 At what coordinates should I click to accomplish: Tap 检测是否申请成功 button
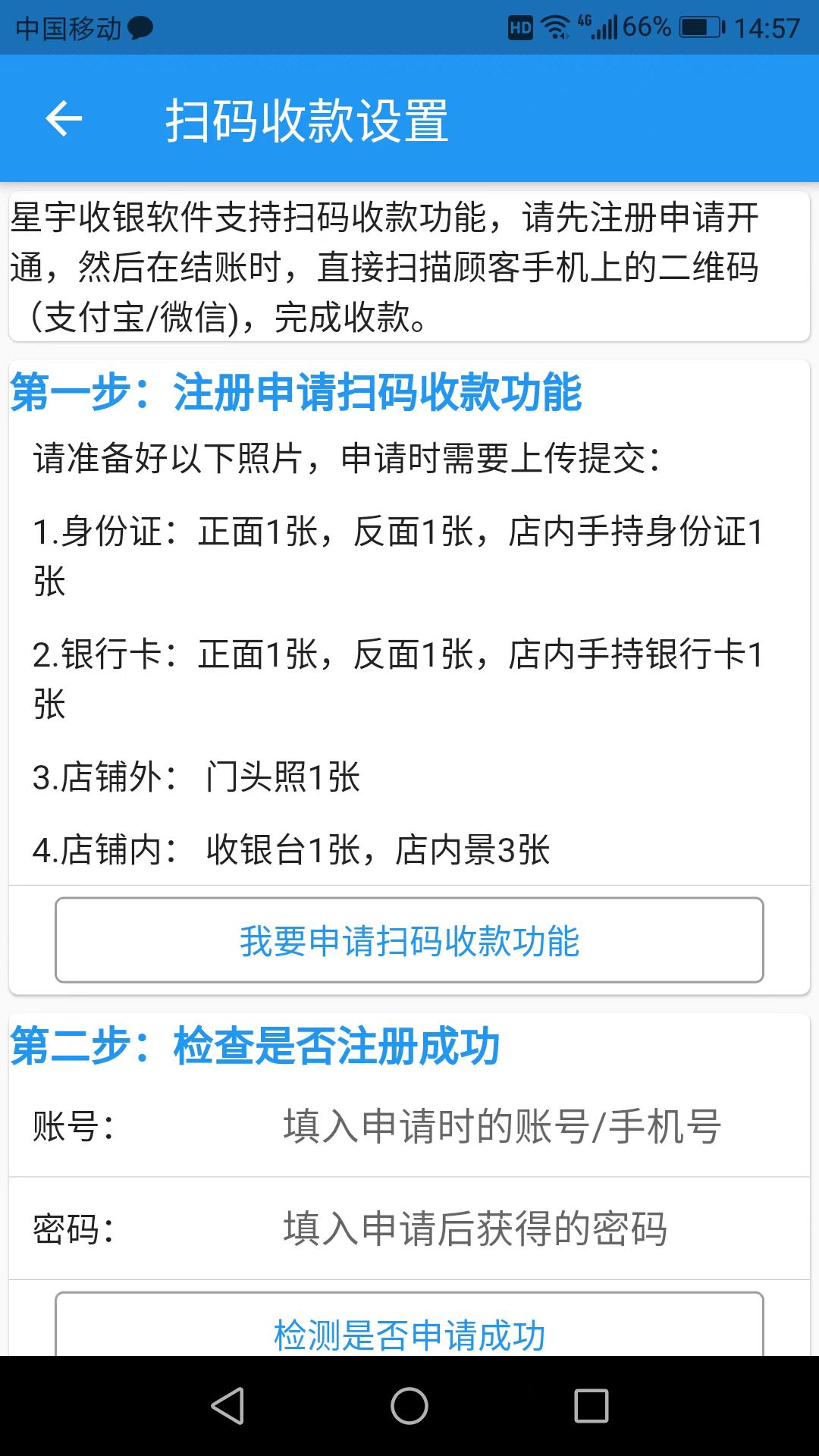point(409,1326)
